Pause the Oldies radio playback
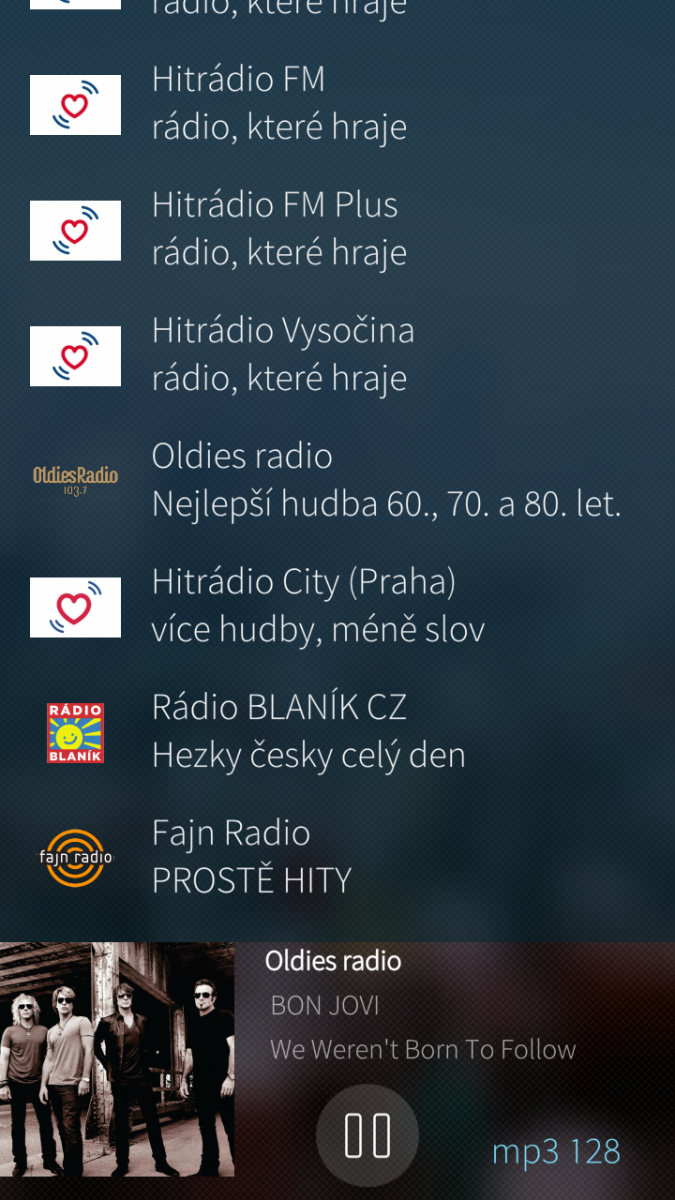The width and height of the screenshot is (675, 1200). coord(367,1135)
